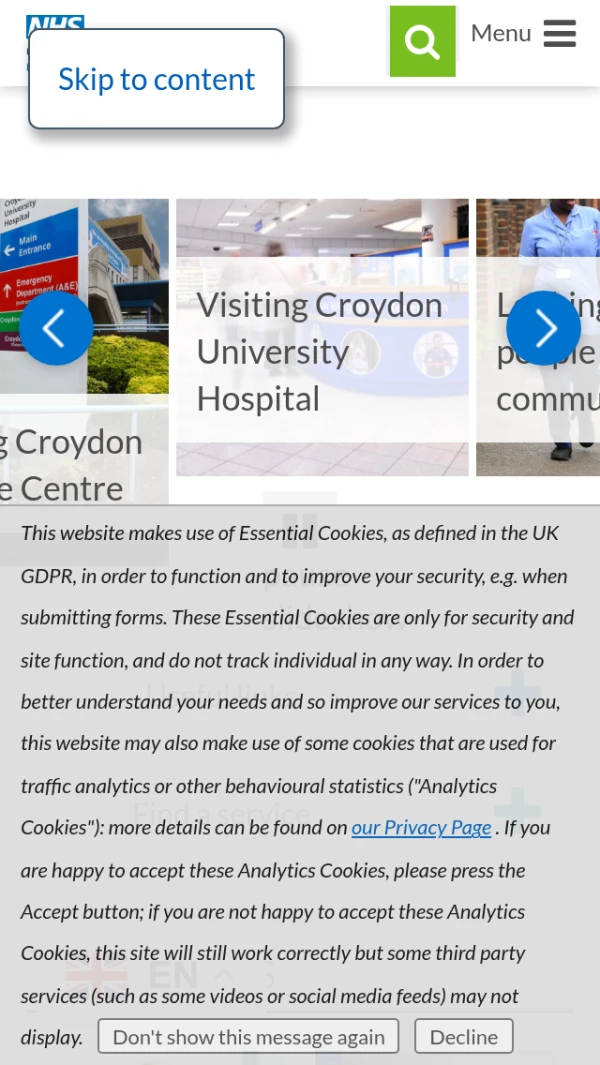The height and width of the screenshot is (1065, 600).
Task: Open the green search button
Action: pyautogui.click(x=422, y=41)
